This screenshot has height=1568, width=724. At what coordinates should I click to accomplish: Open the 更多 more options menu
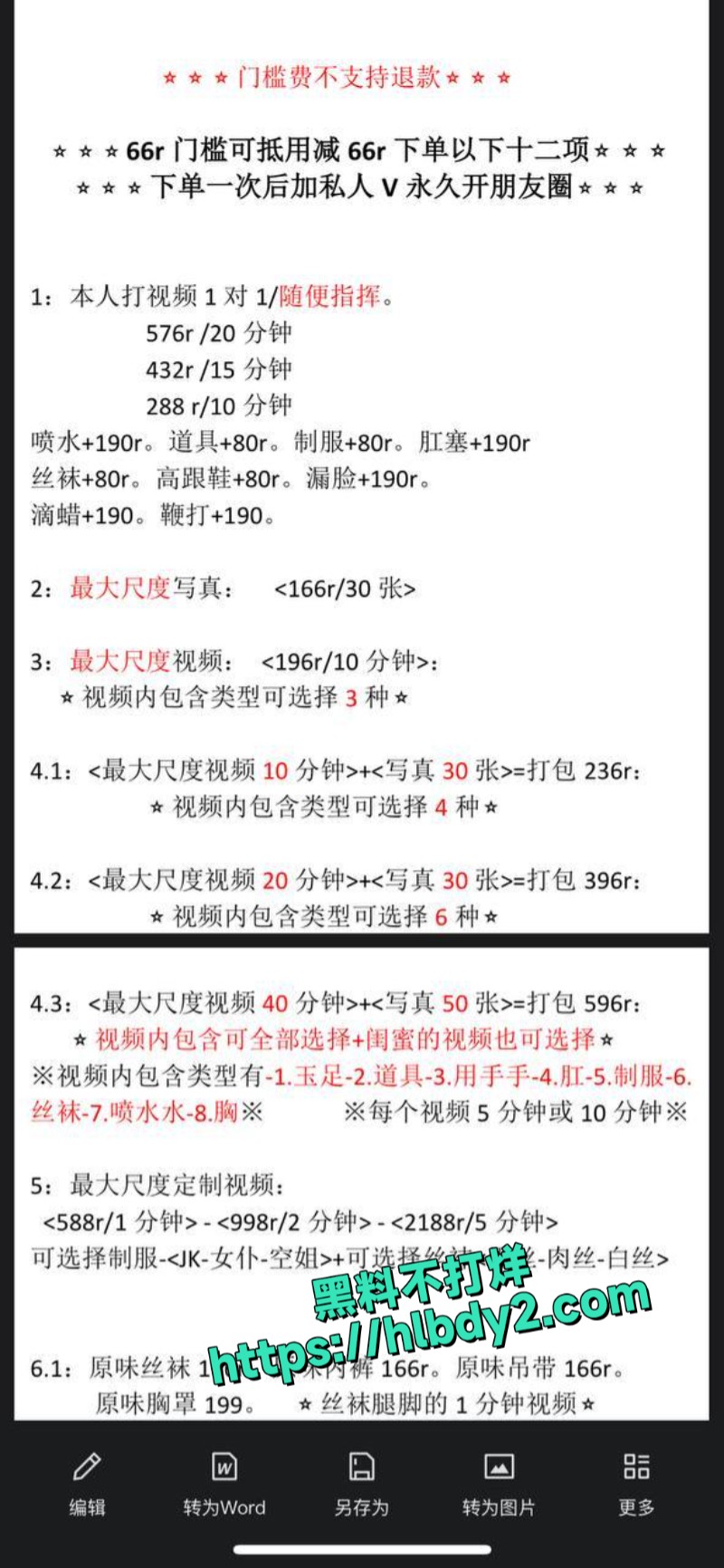point(636,1485)
